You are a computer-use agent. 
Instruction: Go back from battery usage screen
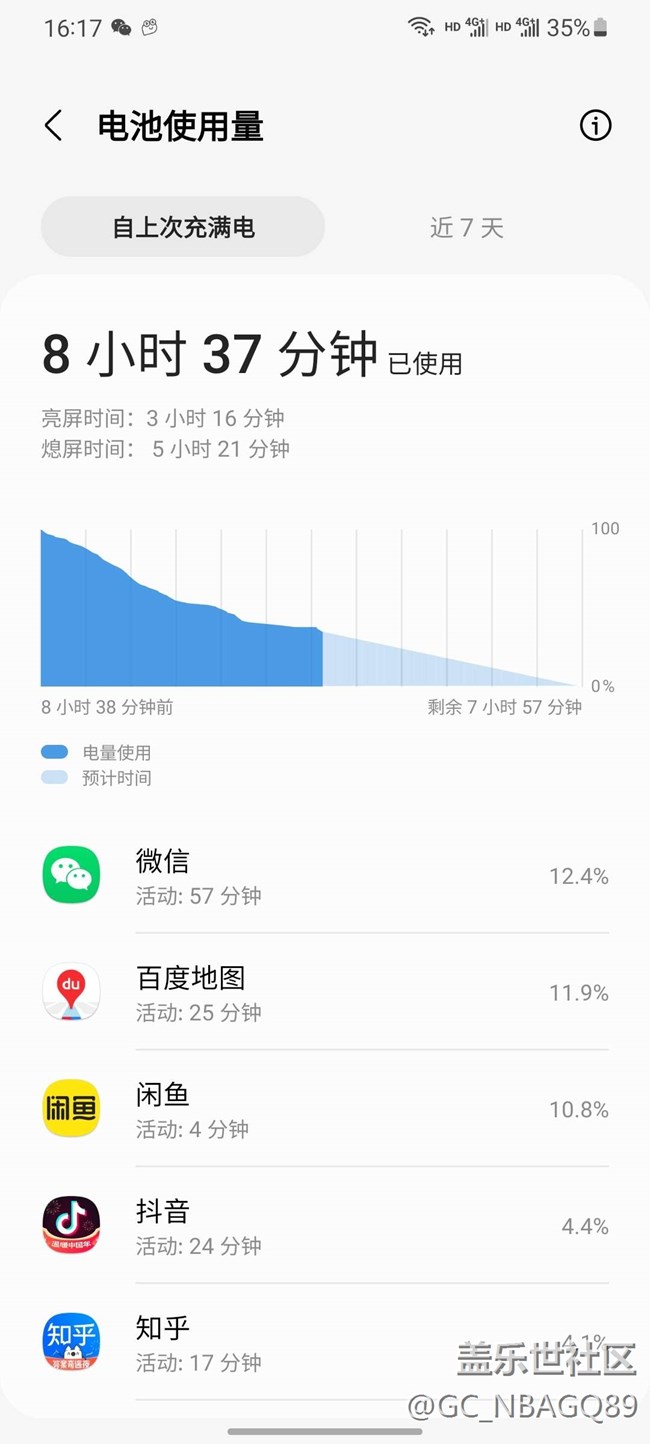click(54, 127)
